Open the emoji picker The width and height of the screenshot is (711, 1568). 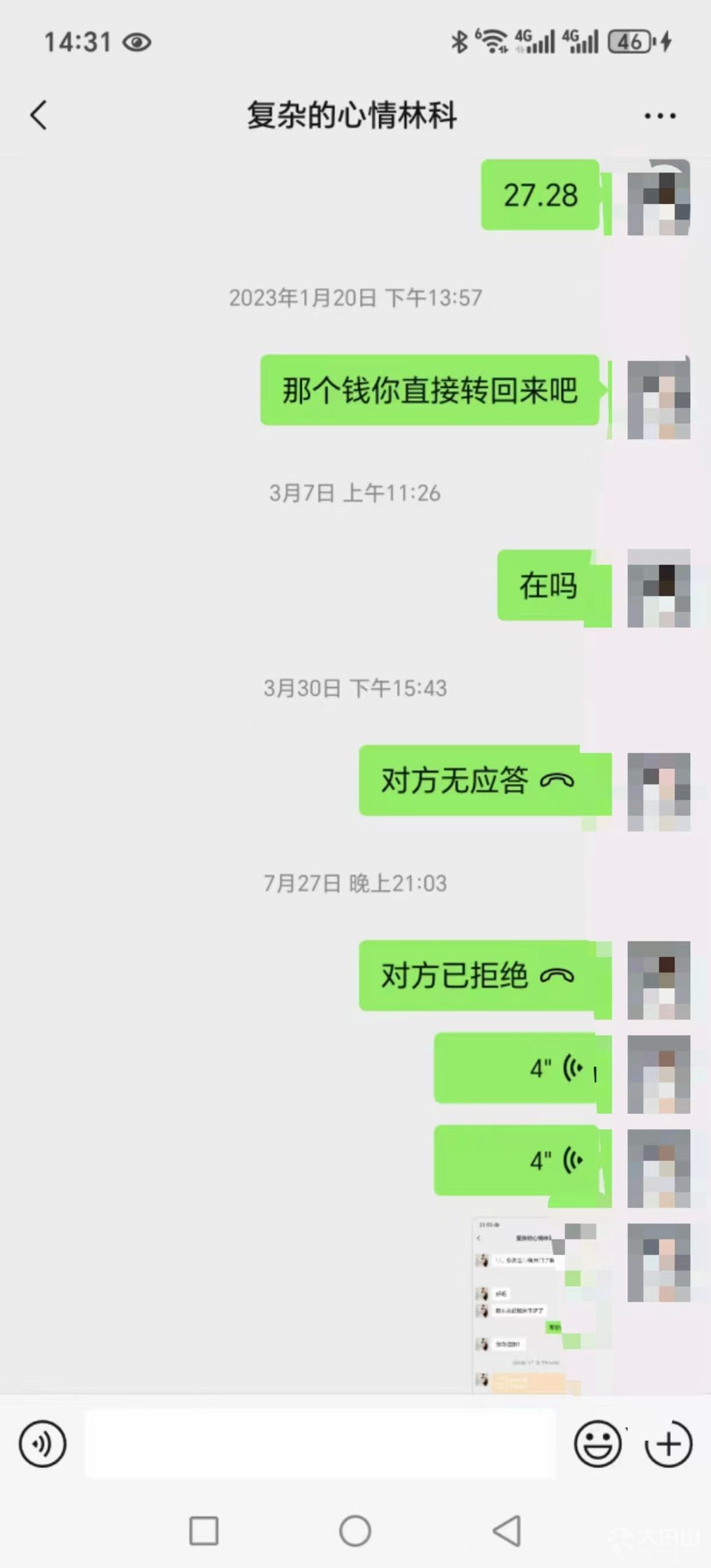coord(598,1444)
